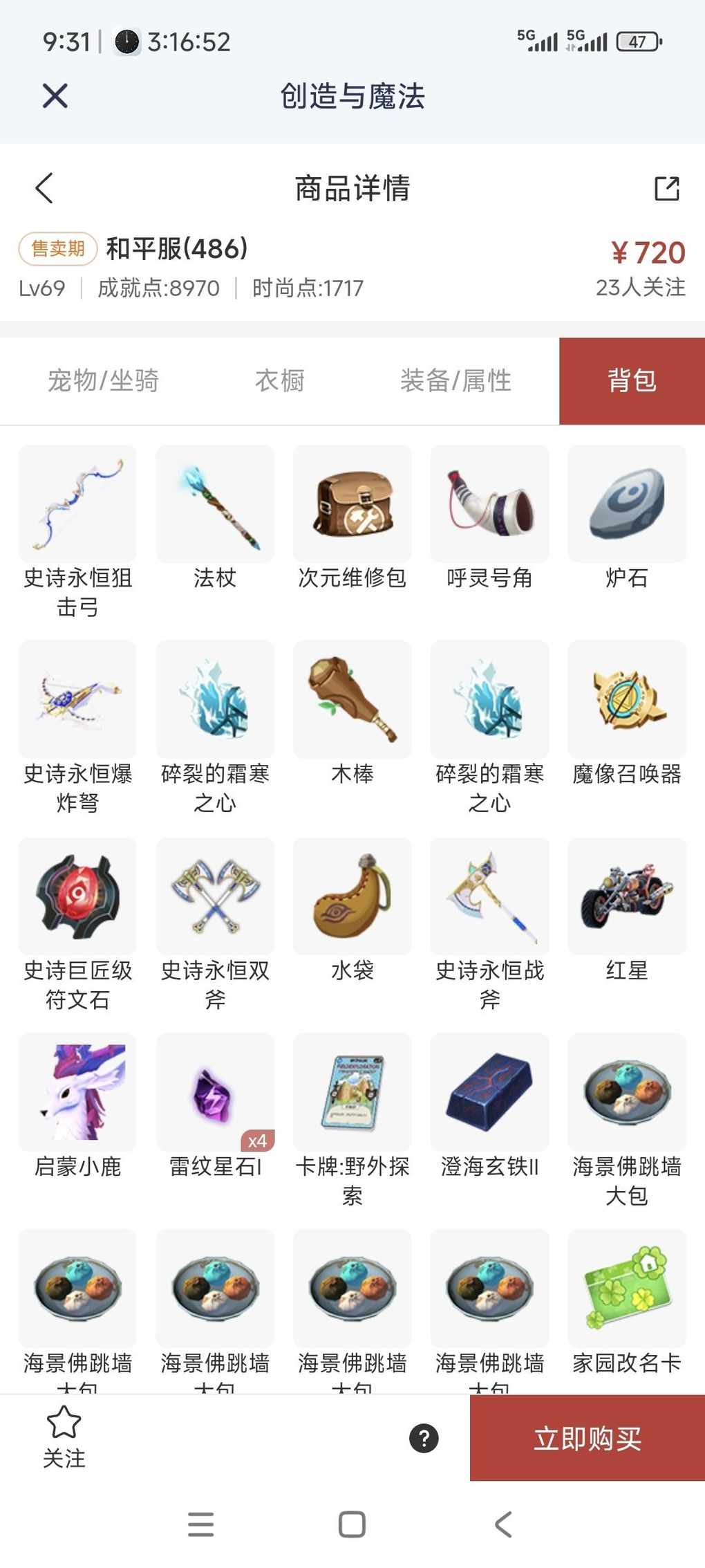Select the 背包 tab
The image size is (705, 1568).
(x=632, y=380)
